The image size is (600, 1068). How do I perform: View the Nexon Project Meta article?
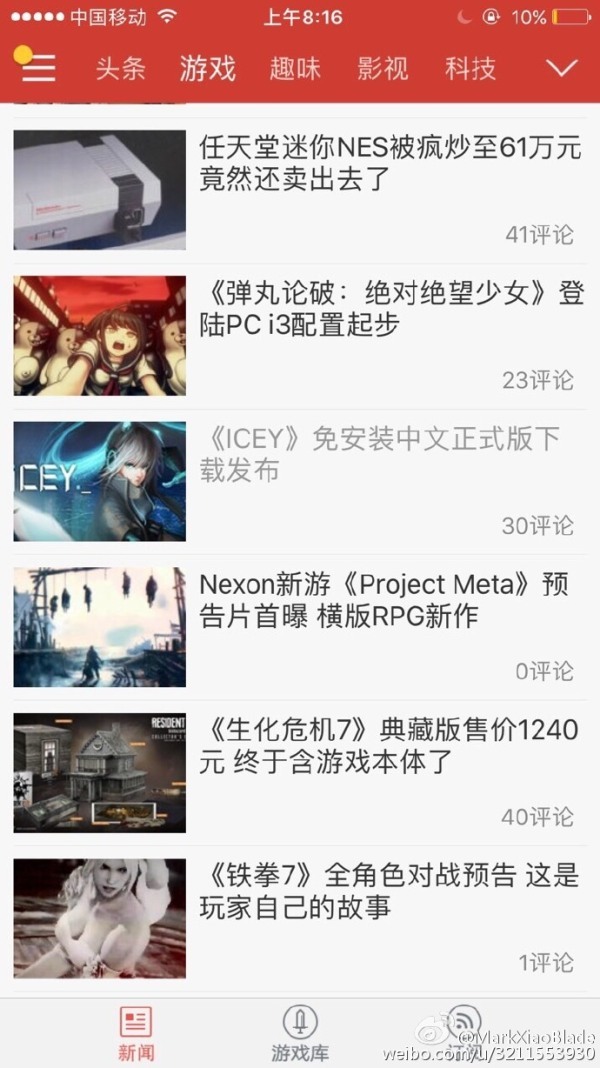pos(385,599)
